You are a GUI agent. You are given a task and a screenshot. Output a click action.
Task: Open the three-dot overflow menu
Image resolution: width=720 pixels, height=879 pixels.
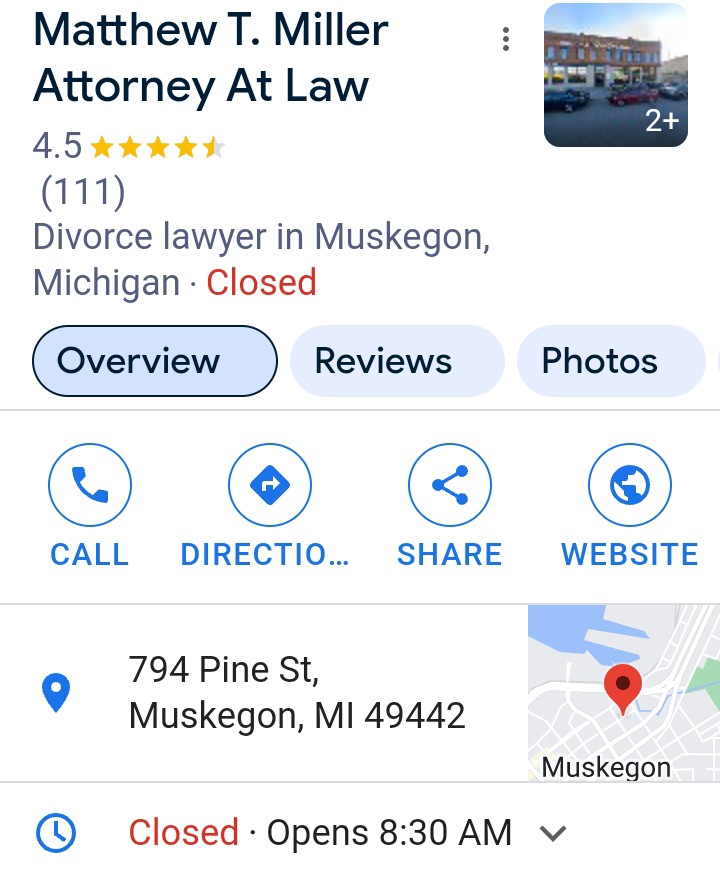[506, 39]
